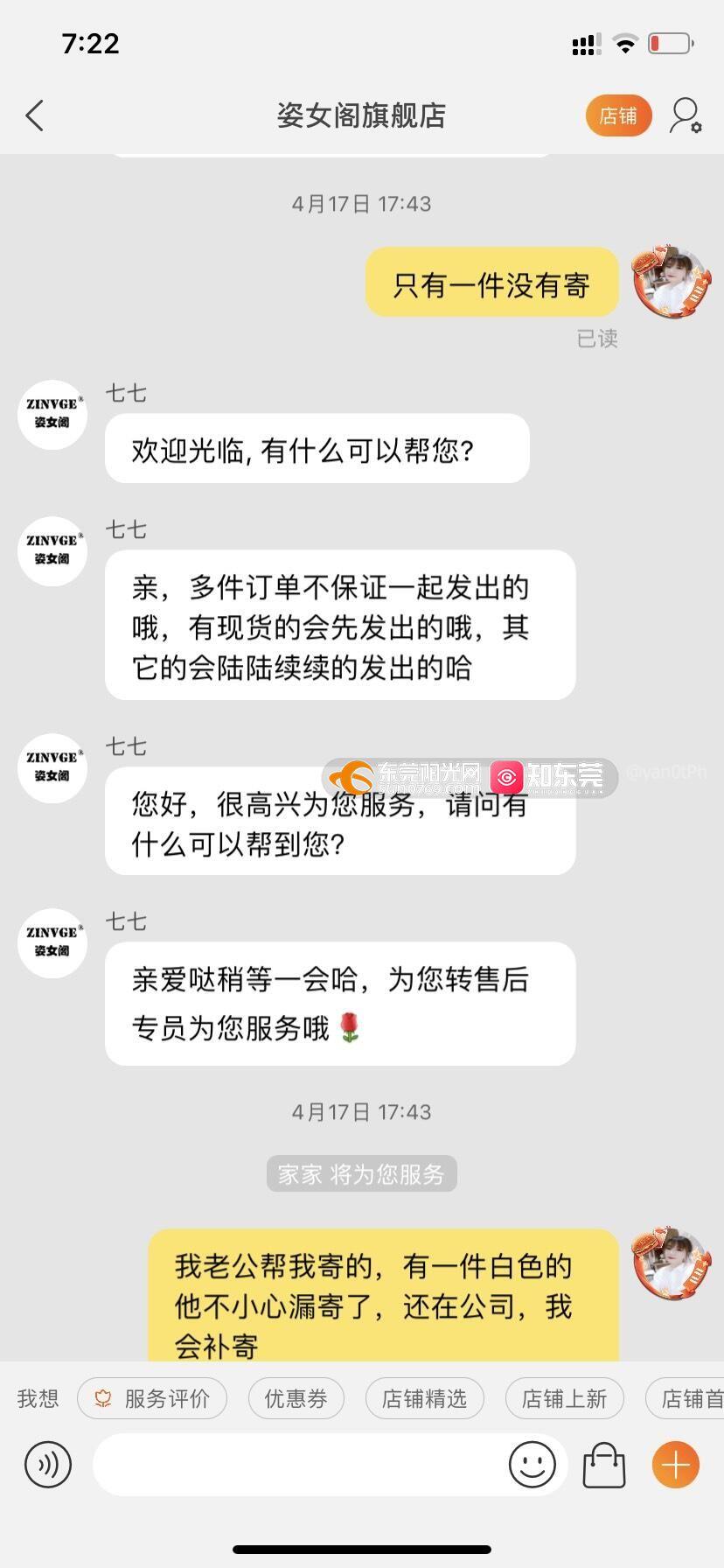
Task: Tap the 店铺上新 chip
Action: point(564,1398)
